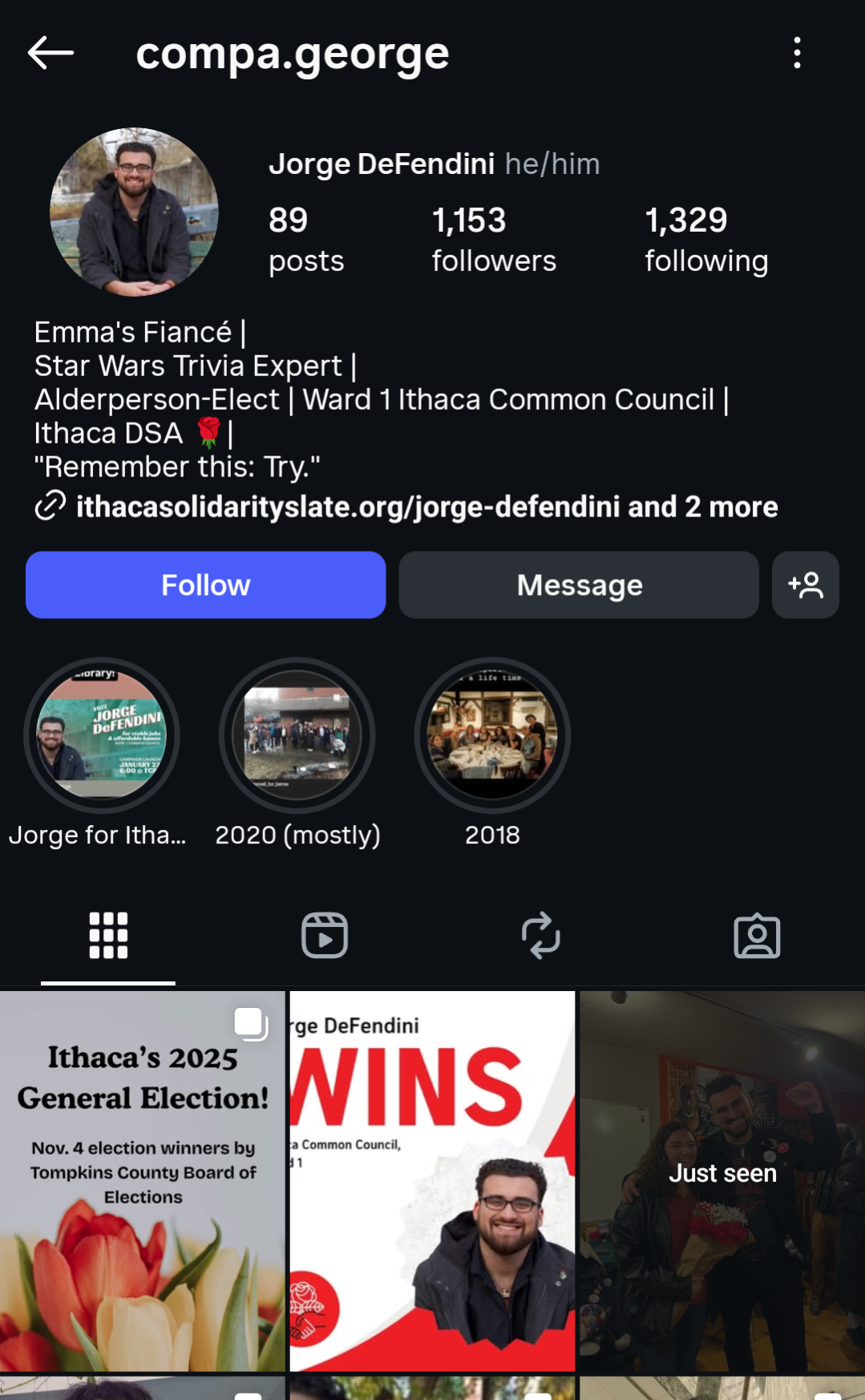Switch to the tagged photos tab
Image resolution: width=865 pixels, height=1400 pixels.
pyautogui.click(x=757, y=935)
